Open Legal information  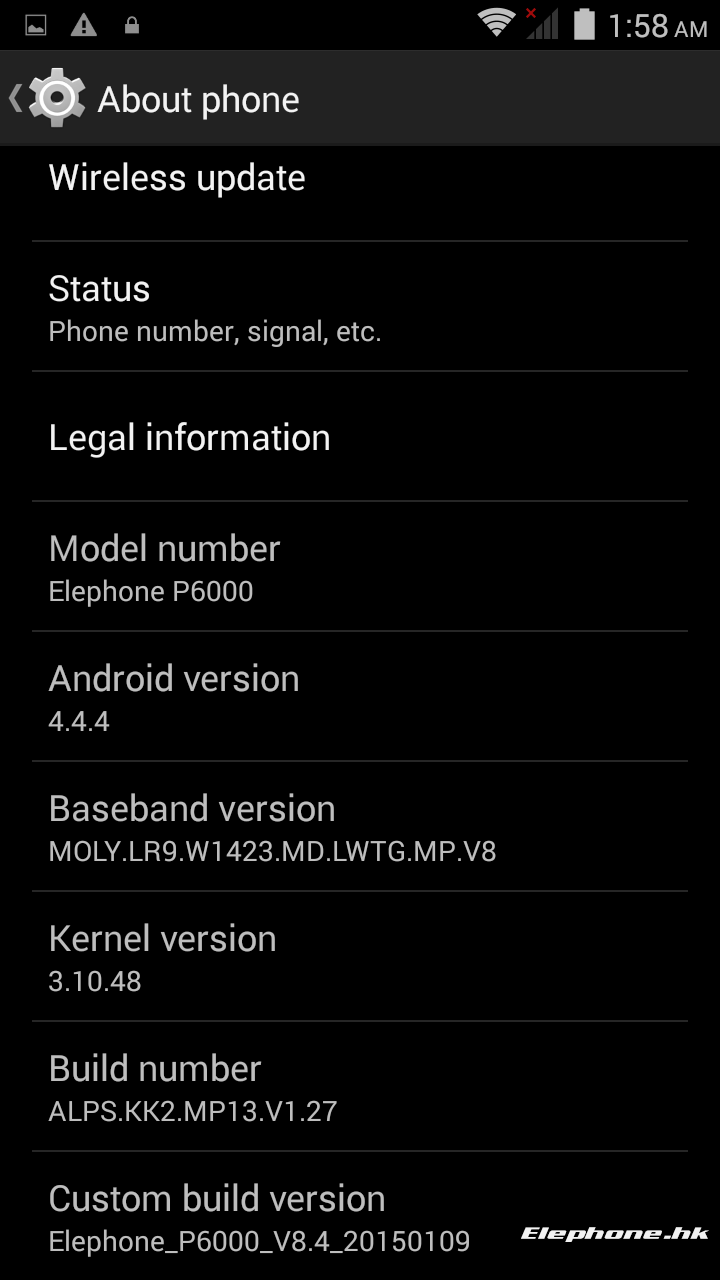(360, 437)
